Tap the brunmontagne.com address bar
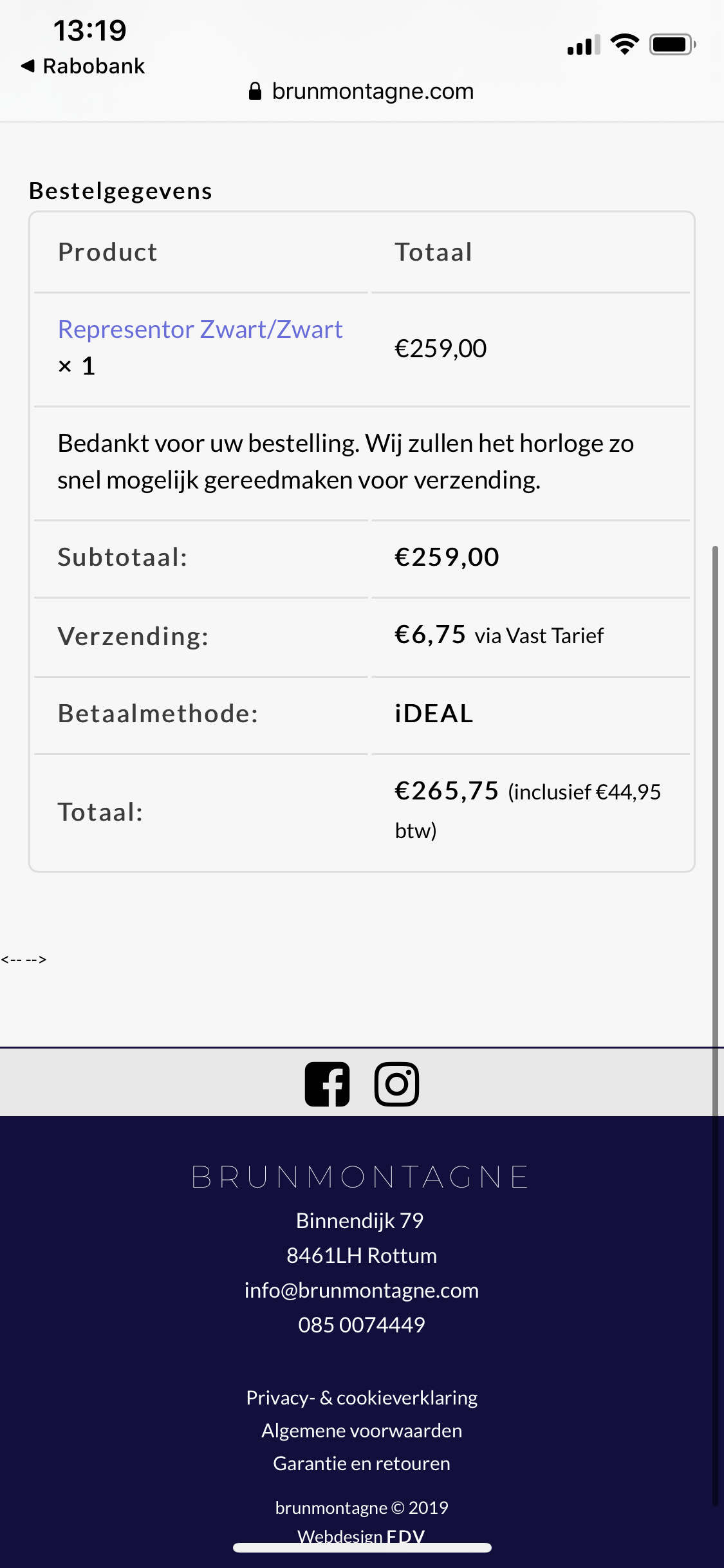The image size is (724, 1568). 362,91
